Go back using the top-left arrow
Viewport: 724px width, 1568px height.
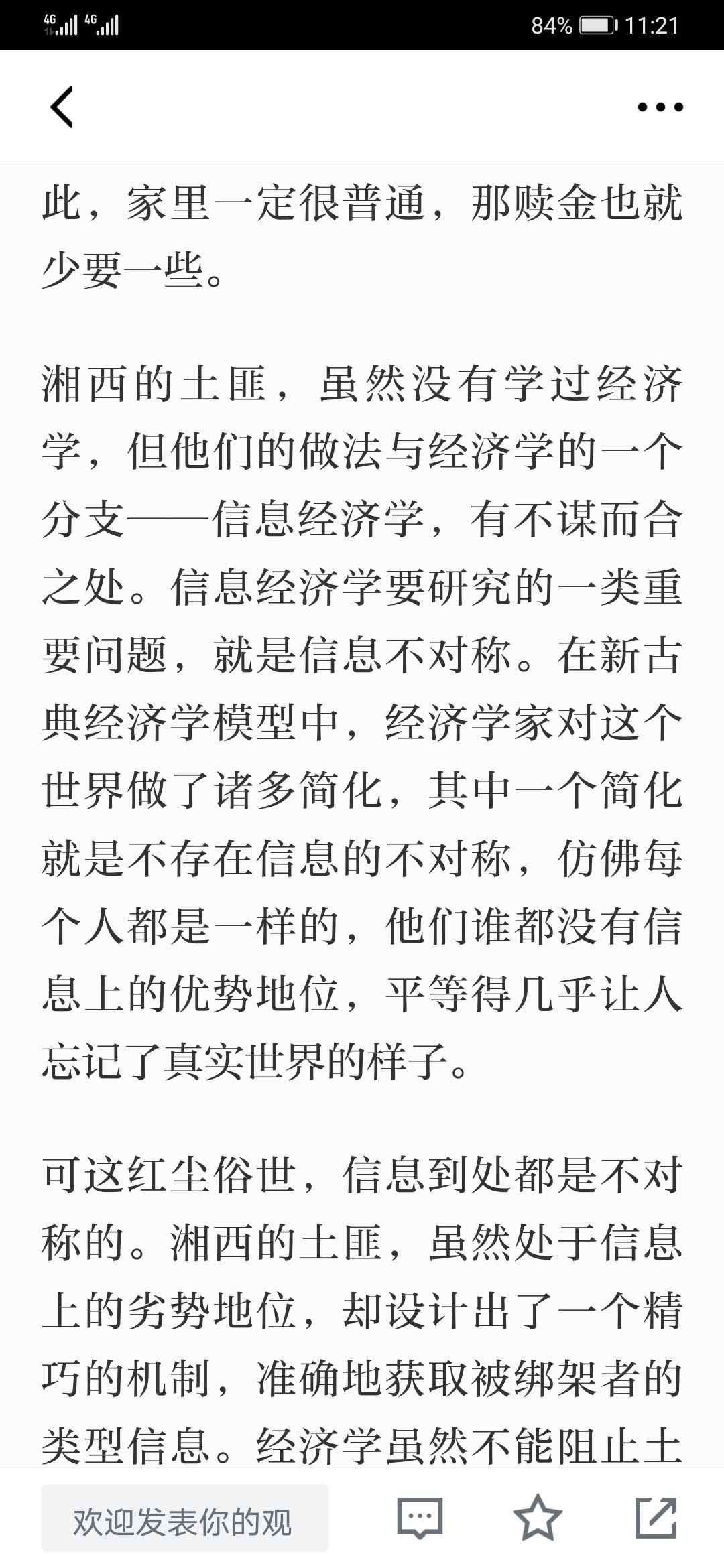click(x=62, y=107)
